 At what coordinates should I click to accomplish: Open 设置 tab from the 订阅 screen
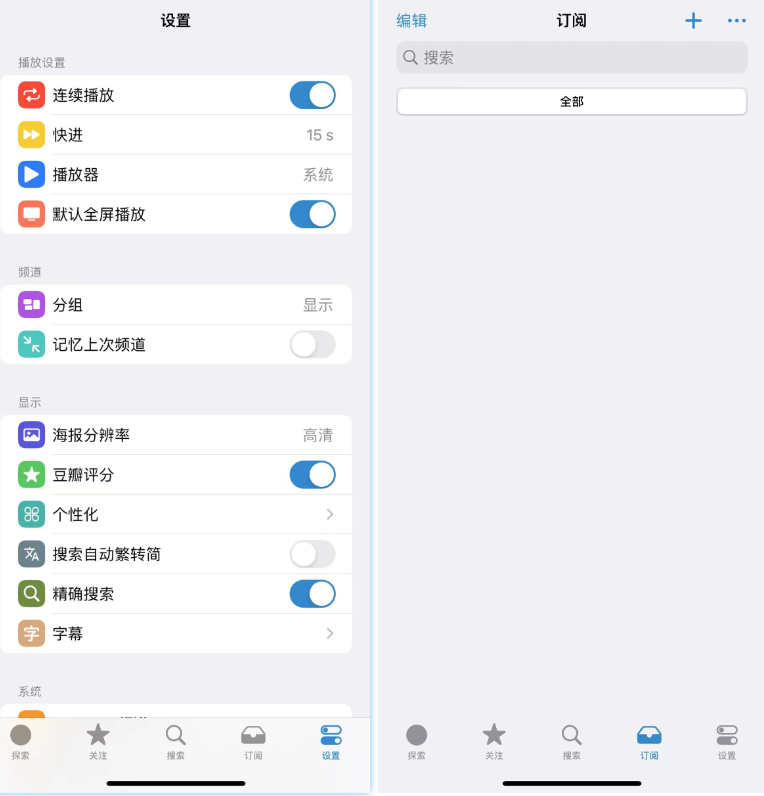point(727,742)
